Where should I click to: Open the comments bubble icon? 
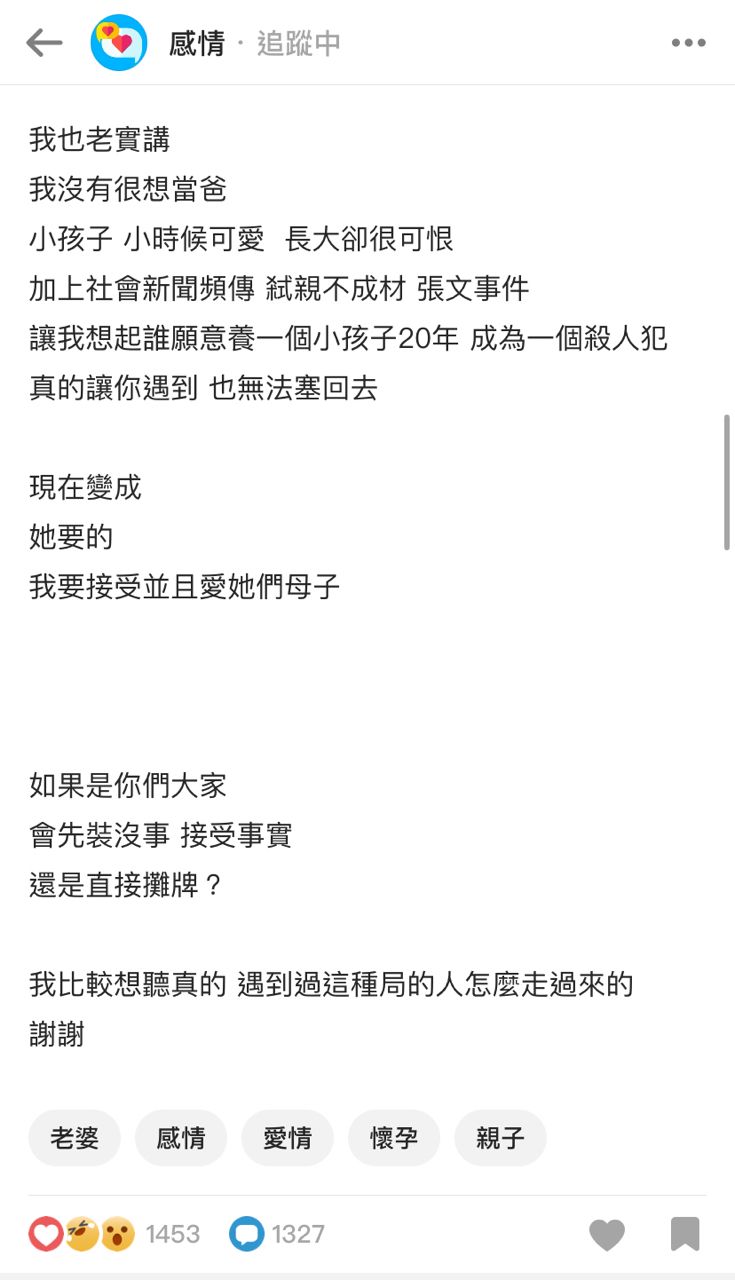pyautogui.click(x=246, y=1234)
